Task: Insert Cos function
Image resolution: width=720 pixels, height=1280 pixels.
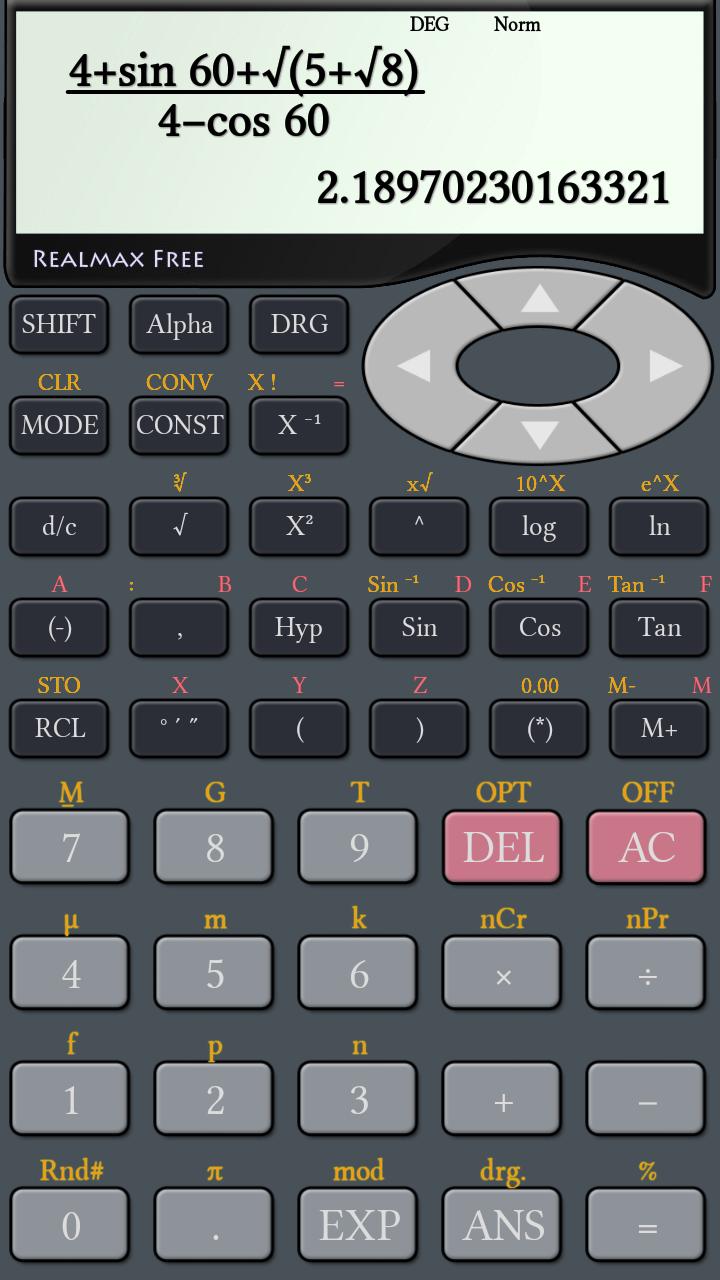Action: [x=539, y=628]
